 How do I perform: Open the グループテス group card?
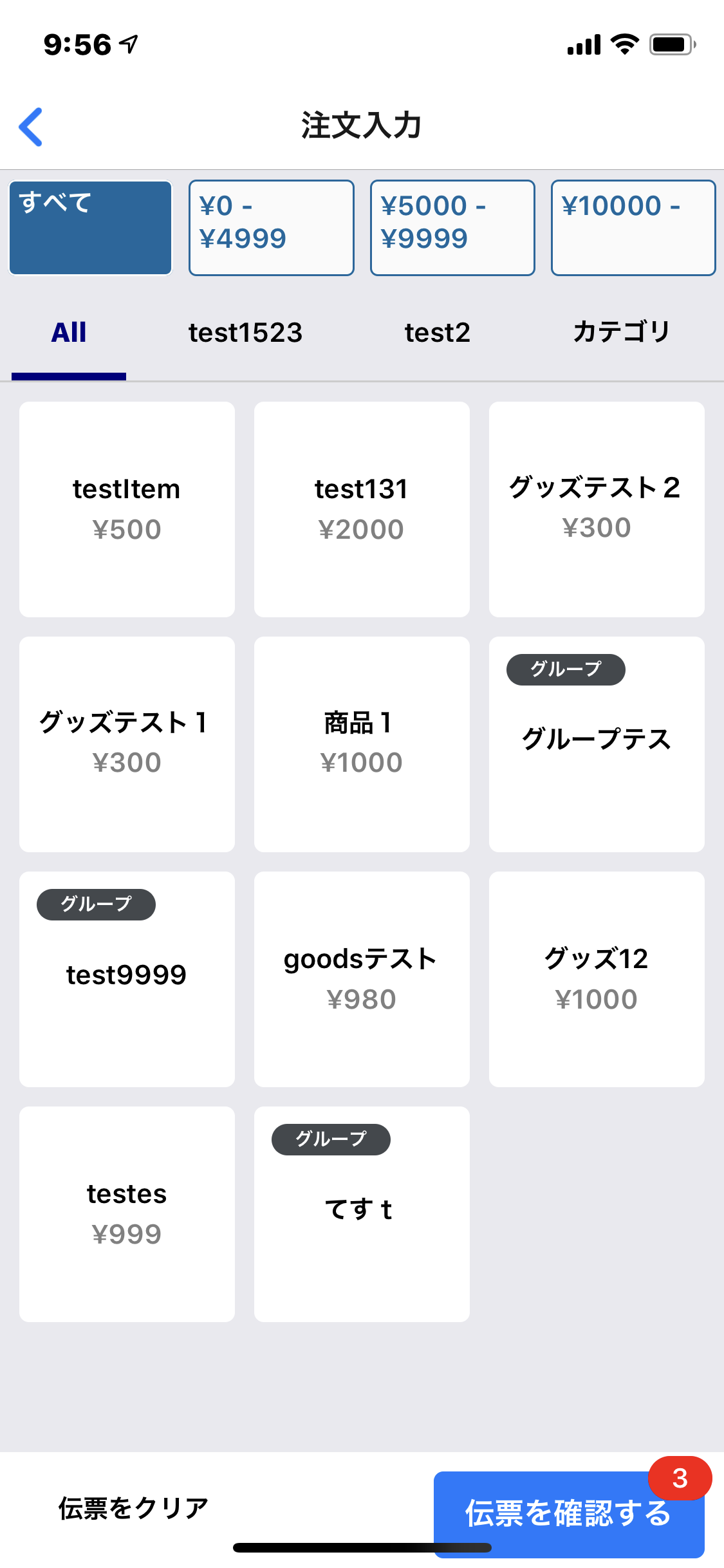coord(597,744)
